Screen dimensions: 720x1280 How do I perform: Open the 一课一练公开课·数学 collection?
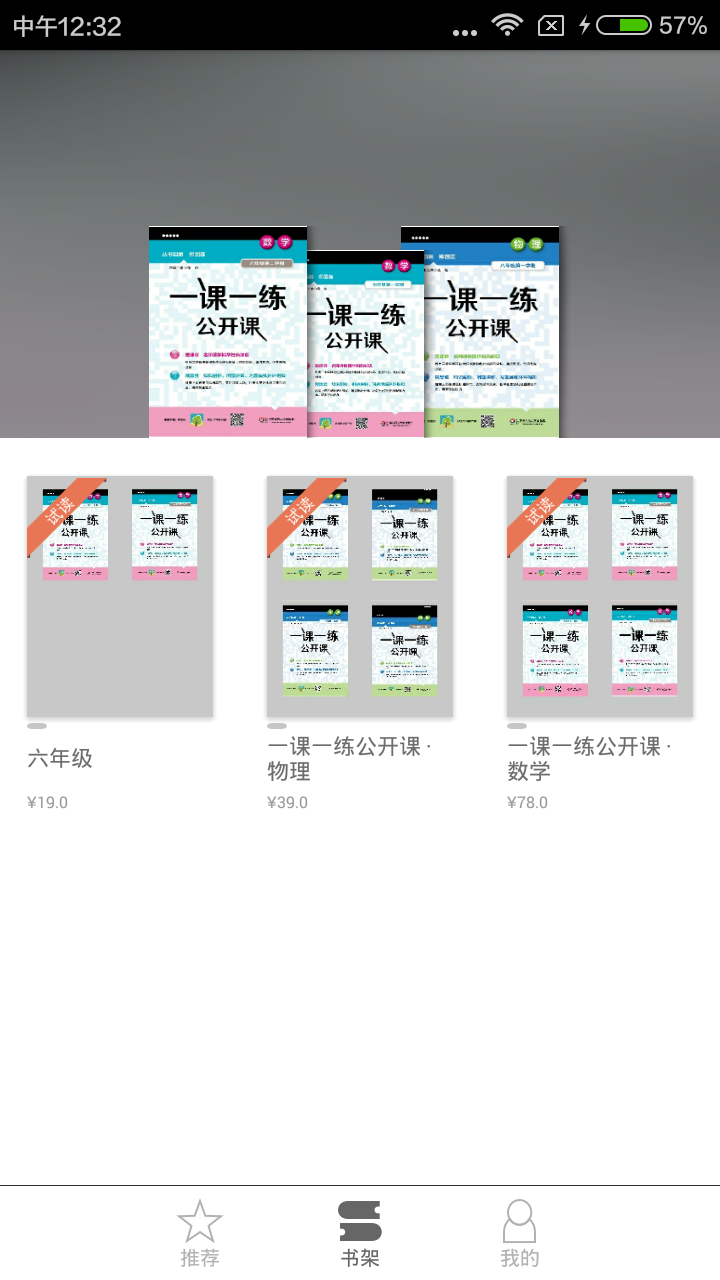click(x=599, y=595)
